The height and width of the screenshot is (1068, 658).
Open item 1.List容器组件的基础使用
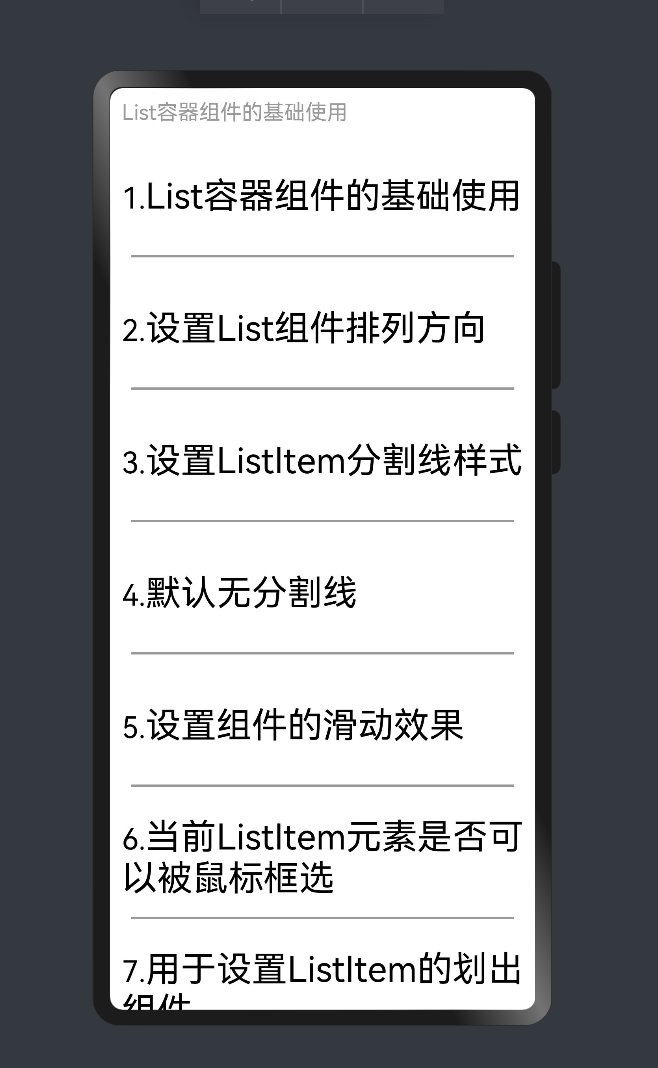pyautogui.click(x=321, y=196)
